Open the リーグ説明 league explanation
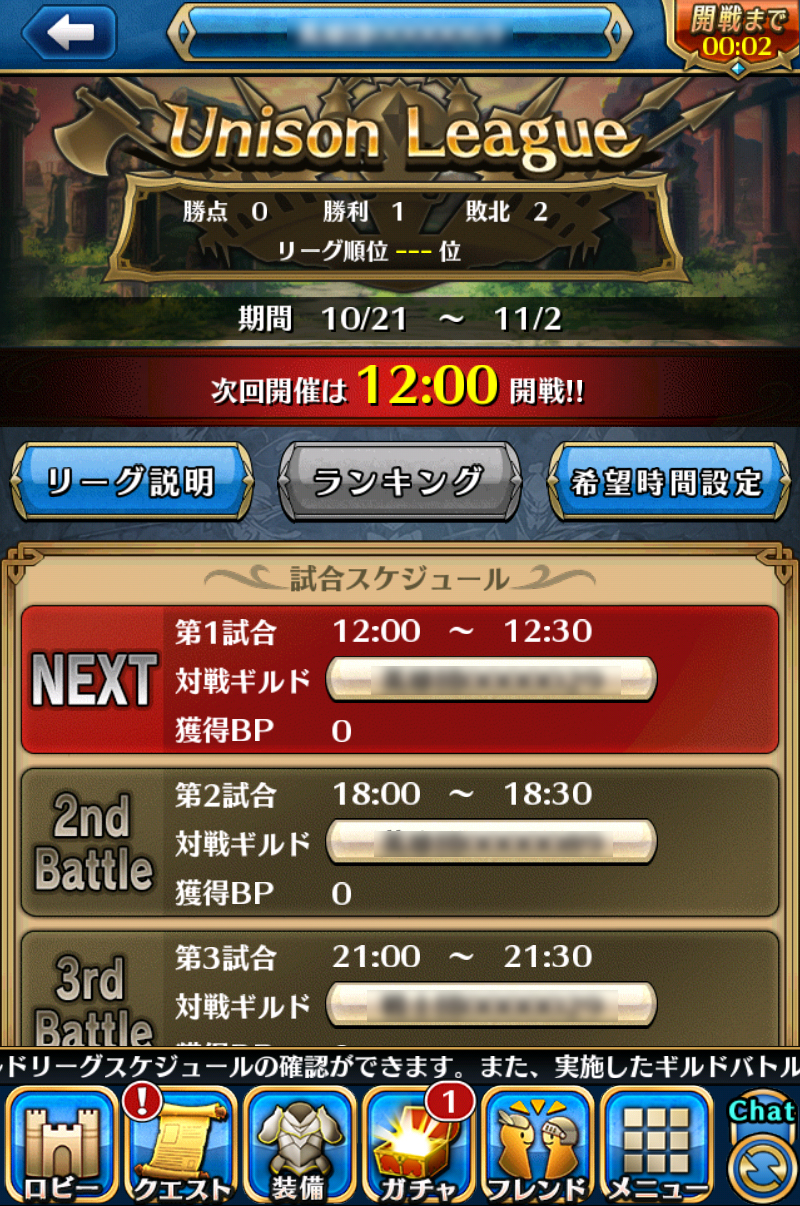The height and width of the screenshot is (1206, 800). (x=131, y=482)
